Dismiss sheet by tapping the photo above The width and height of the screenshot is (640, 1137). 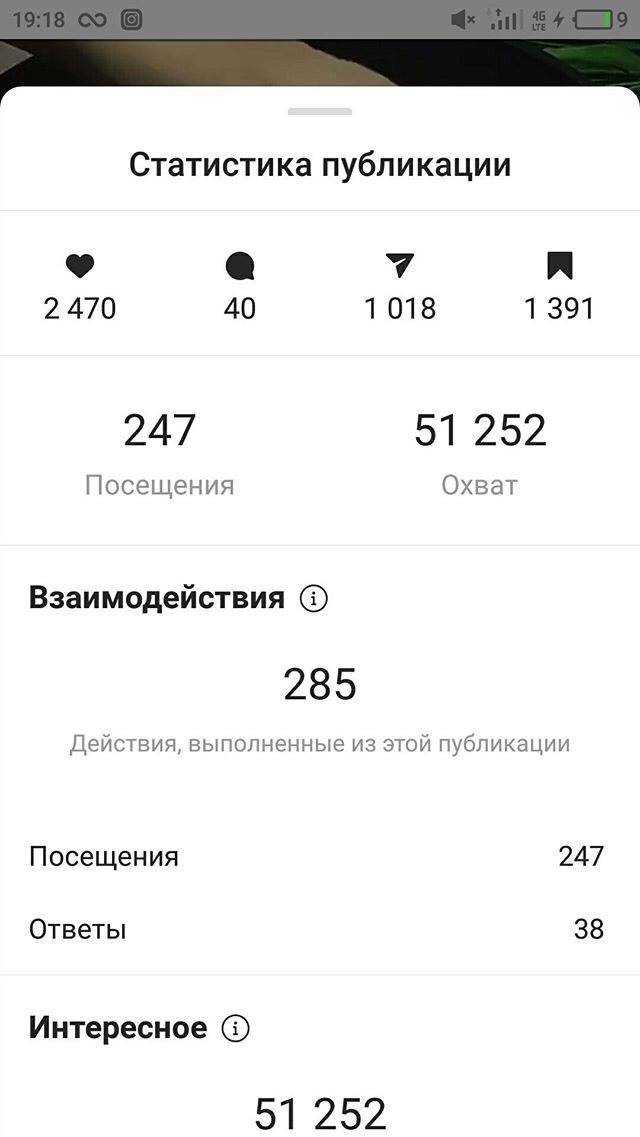pos(320,63)
